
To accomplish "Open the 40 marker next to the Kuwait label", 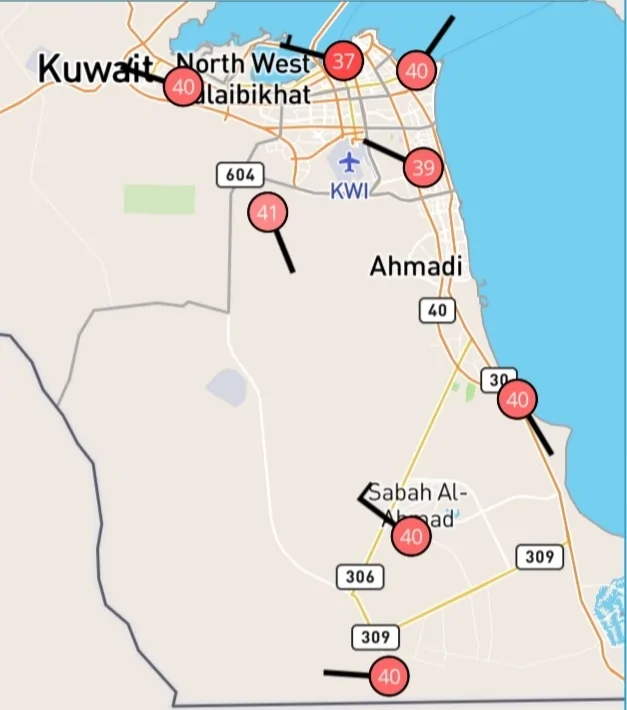I will point(183,87).
